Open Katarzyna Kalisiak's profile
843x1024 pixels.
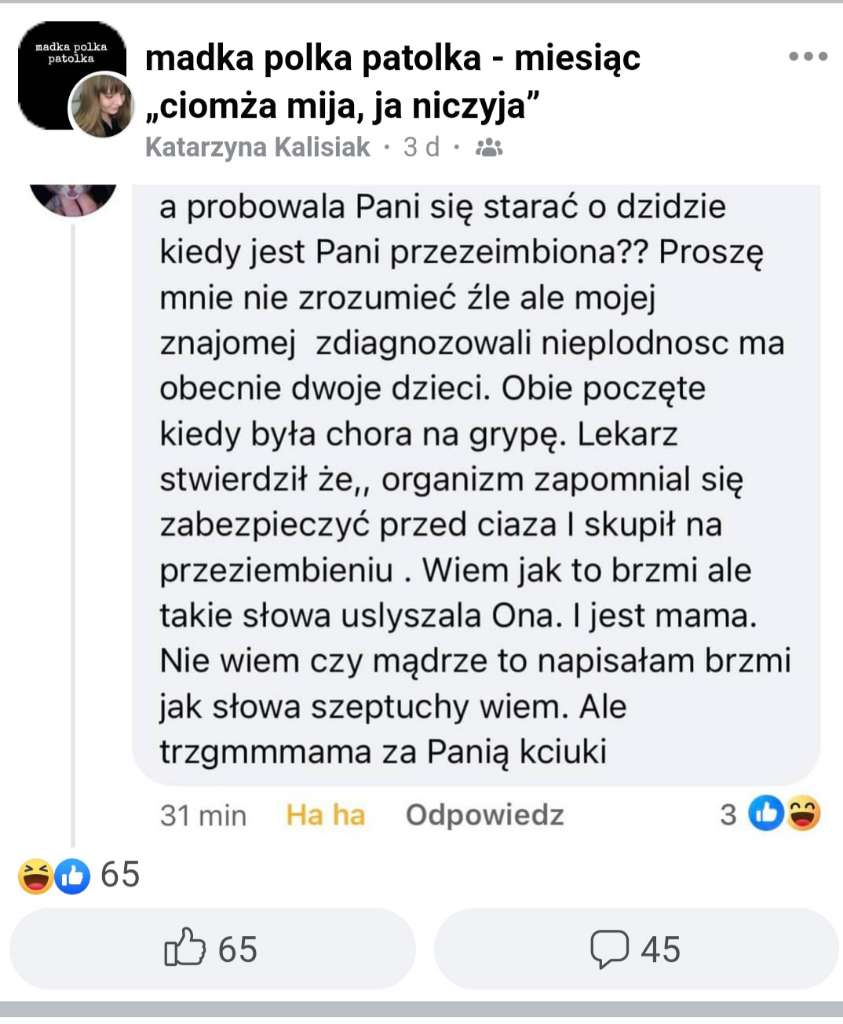click(x=257, y=148)
